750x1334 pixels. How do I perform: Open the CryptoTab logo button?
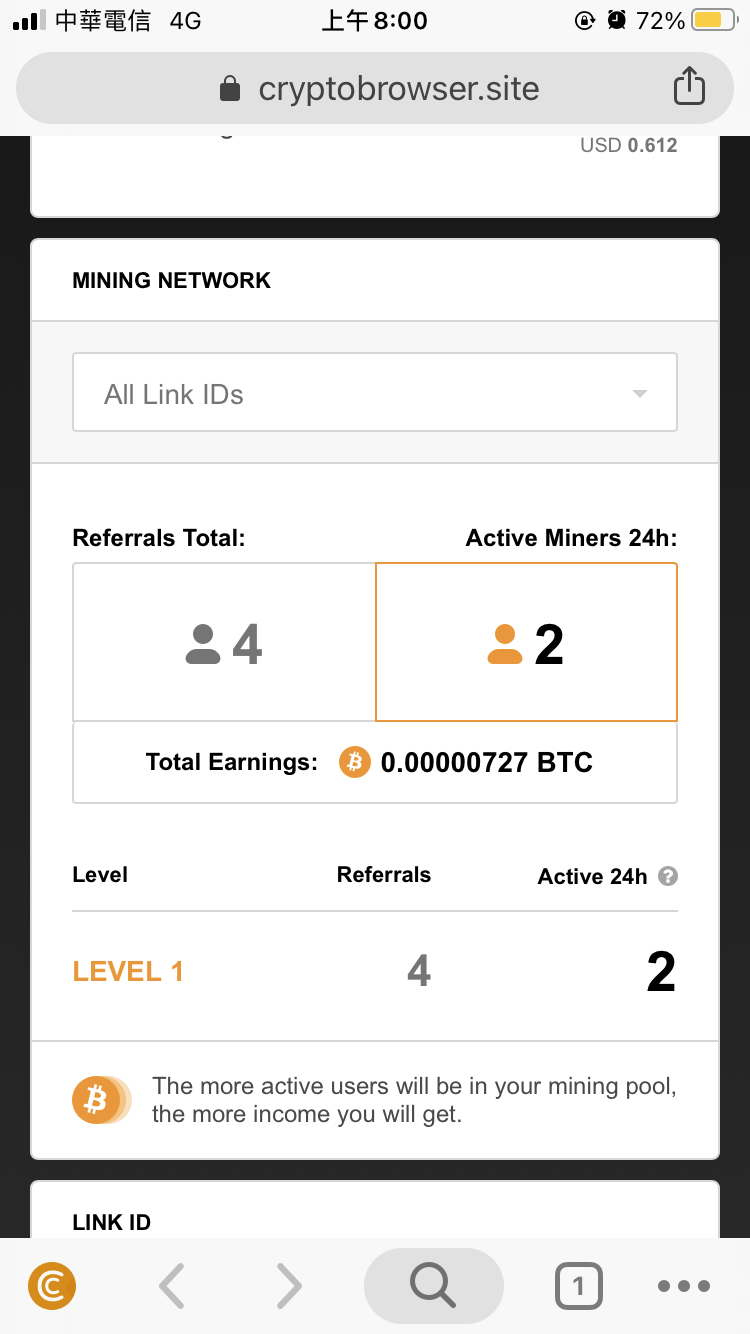click(52, 1286)
